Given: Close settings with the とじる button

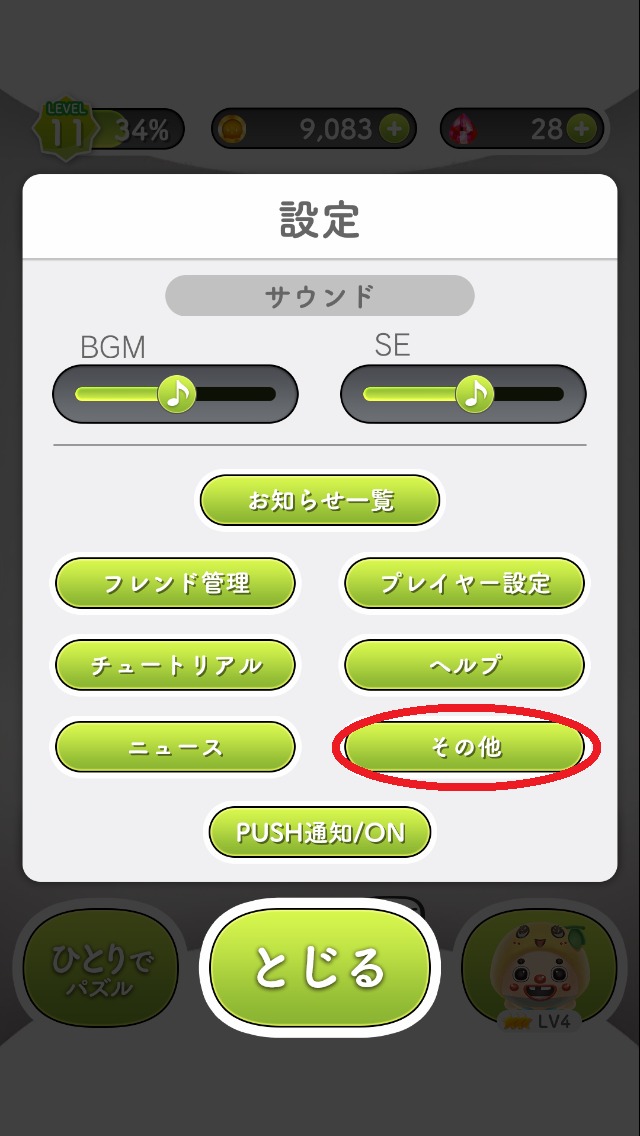Looking at the screenshot, I should pos(320,968).
